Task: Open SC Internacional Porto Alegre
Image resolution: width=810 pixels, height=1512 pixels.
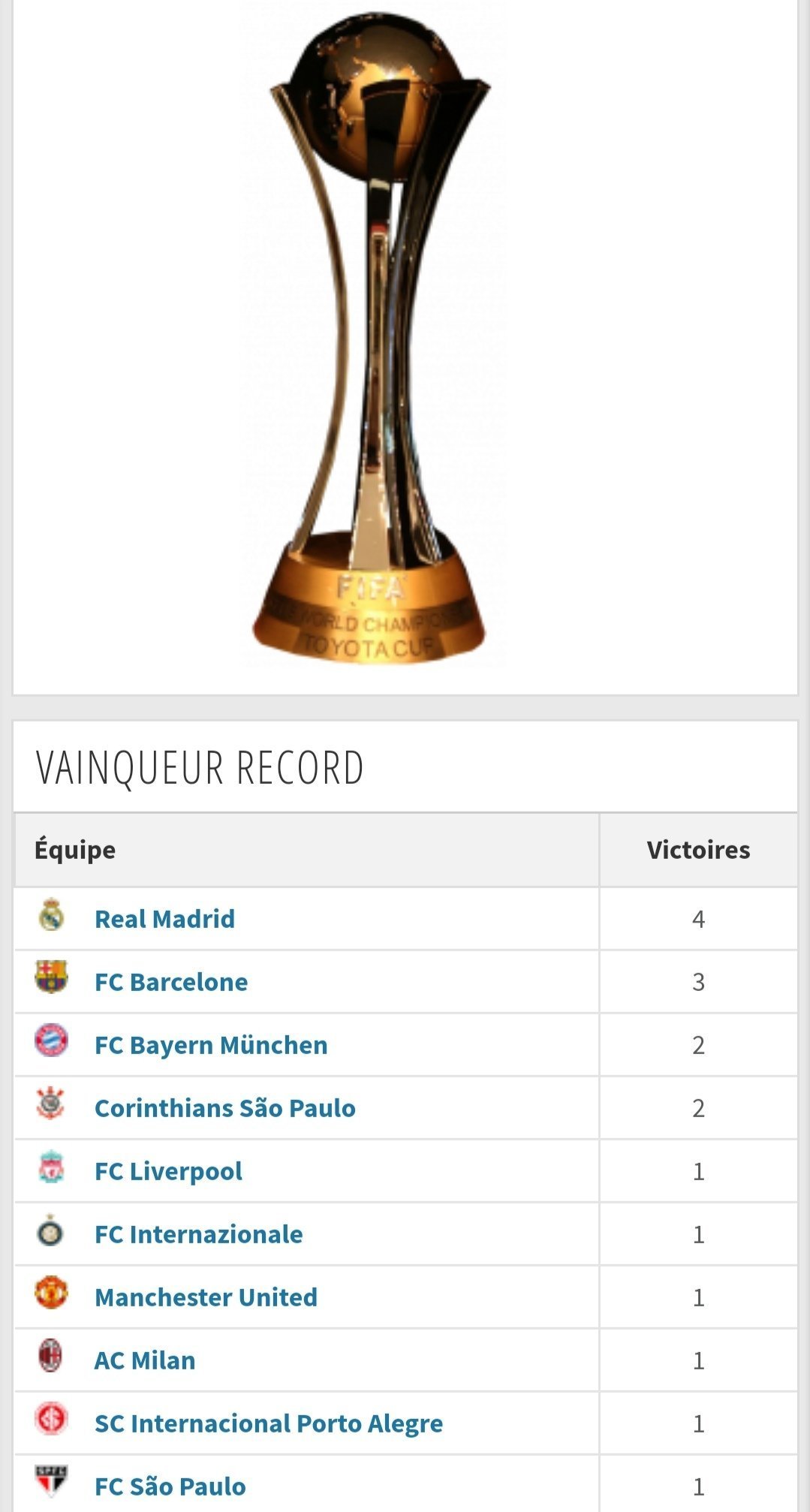Action: (x=268, y=1423)
